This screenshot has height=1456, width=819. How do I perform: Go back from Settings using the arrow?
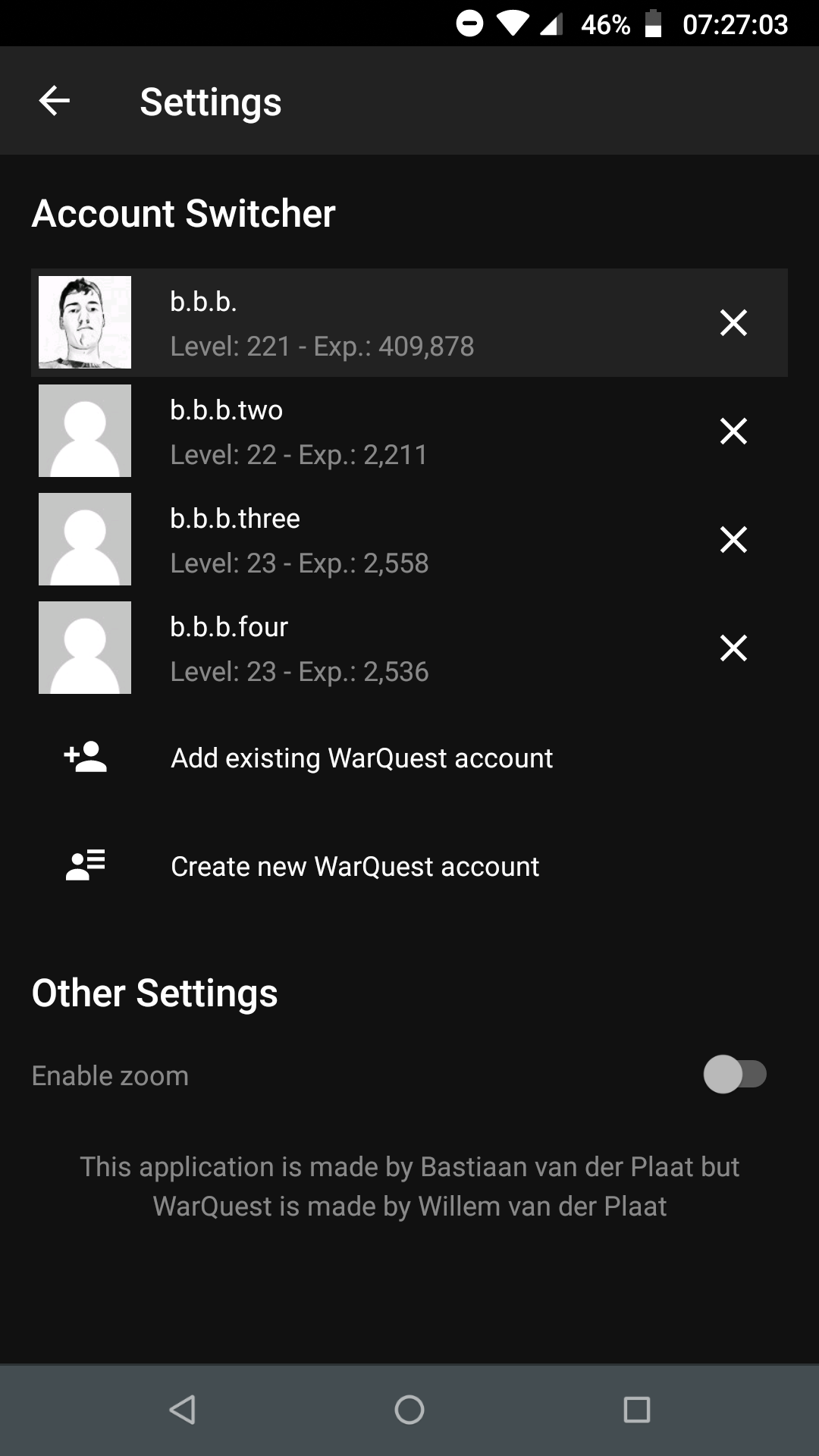(x=55, y=101)
